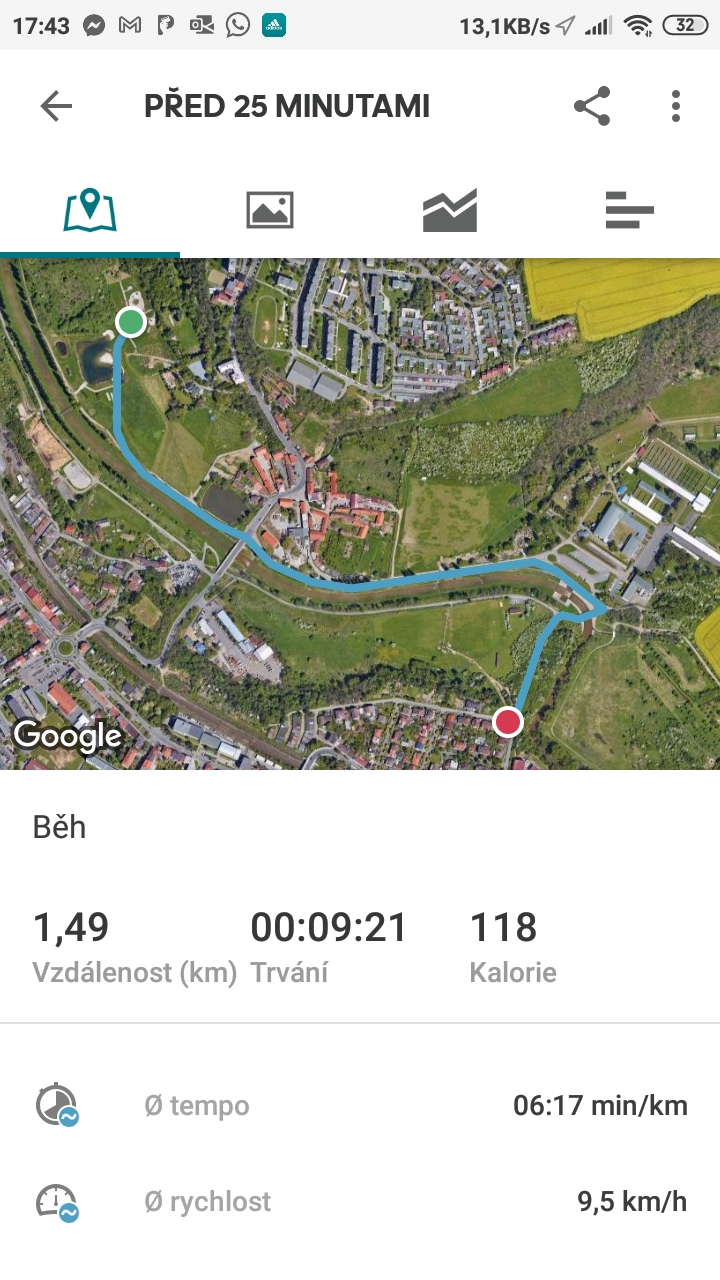Switch to the charts tab
Screen dimensions: 720x1280
click(450, 210)
